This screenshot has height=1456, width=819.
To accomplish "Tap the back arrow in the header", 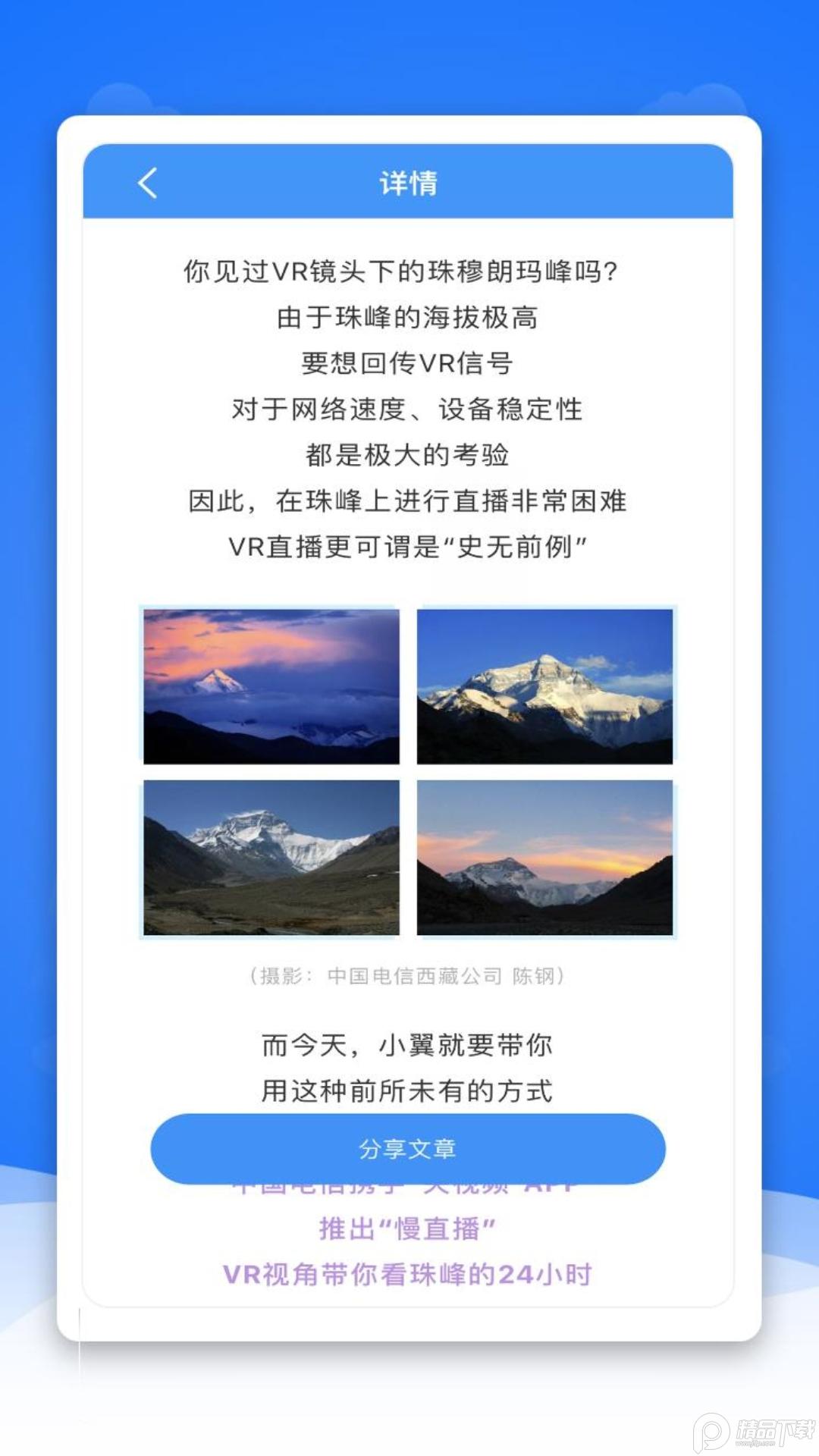I will pyautogui.click(x=149, y=183).
